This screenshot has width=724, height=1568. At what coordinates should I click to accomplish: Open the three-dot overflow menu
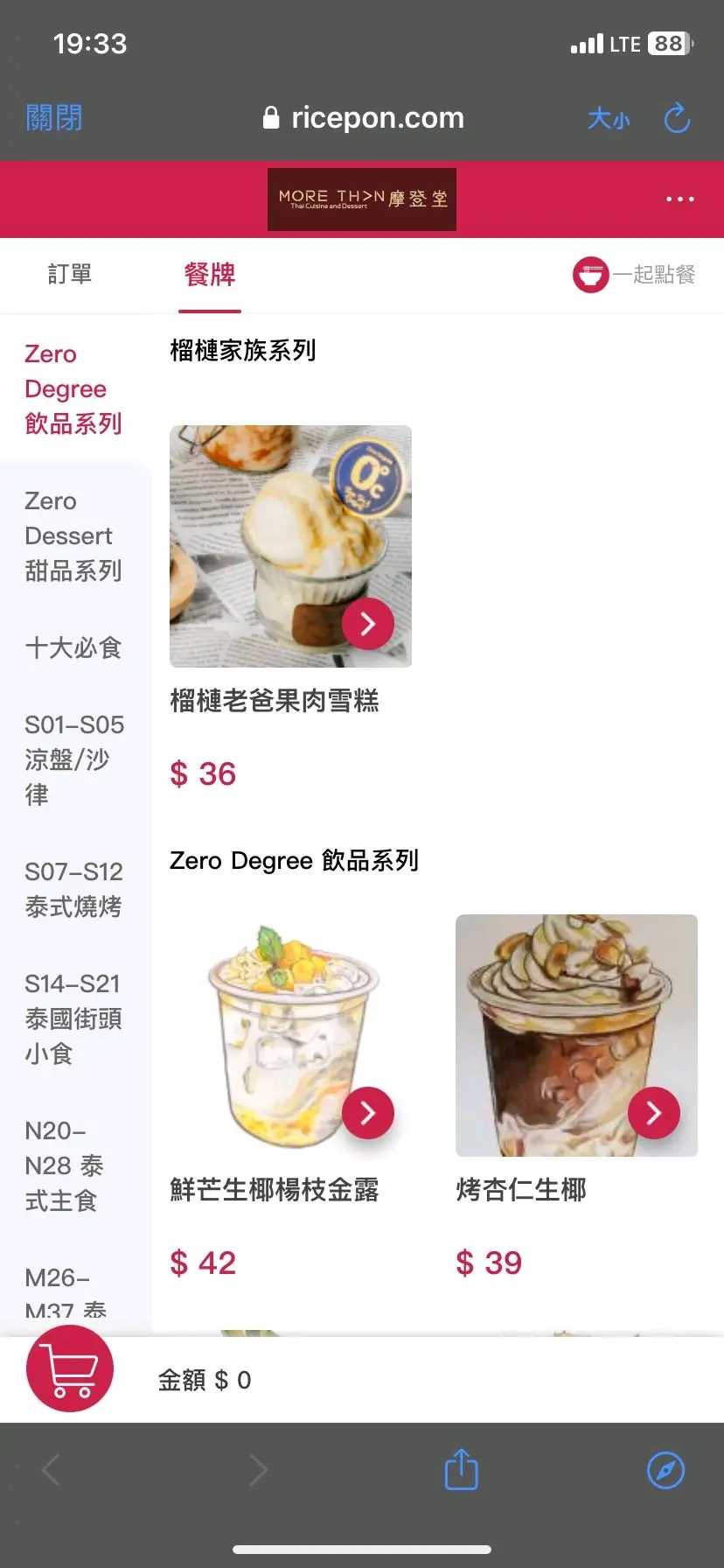(x=679, y=199)
